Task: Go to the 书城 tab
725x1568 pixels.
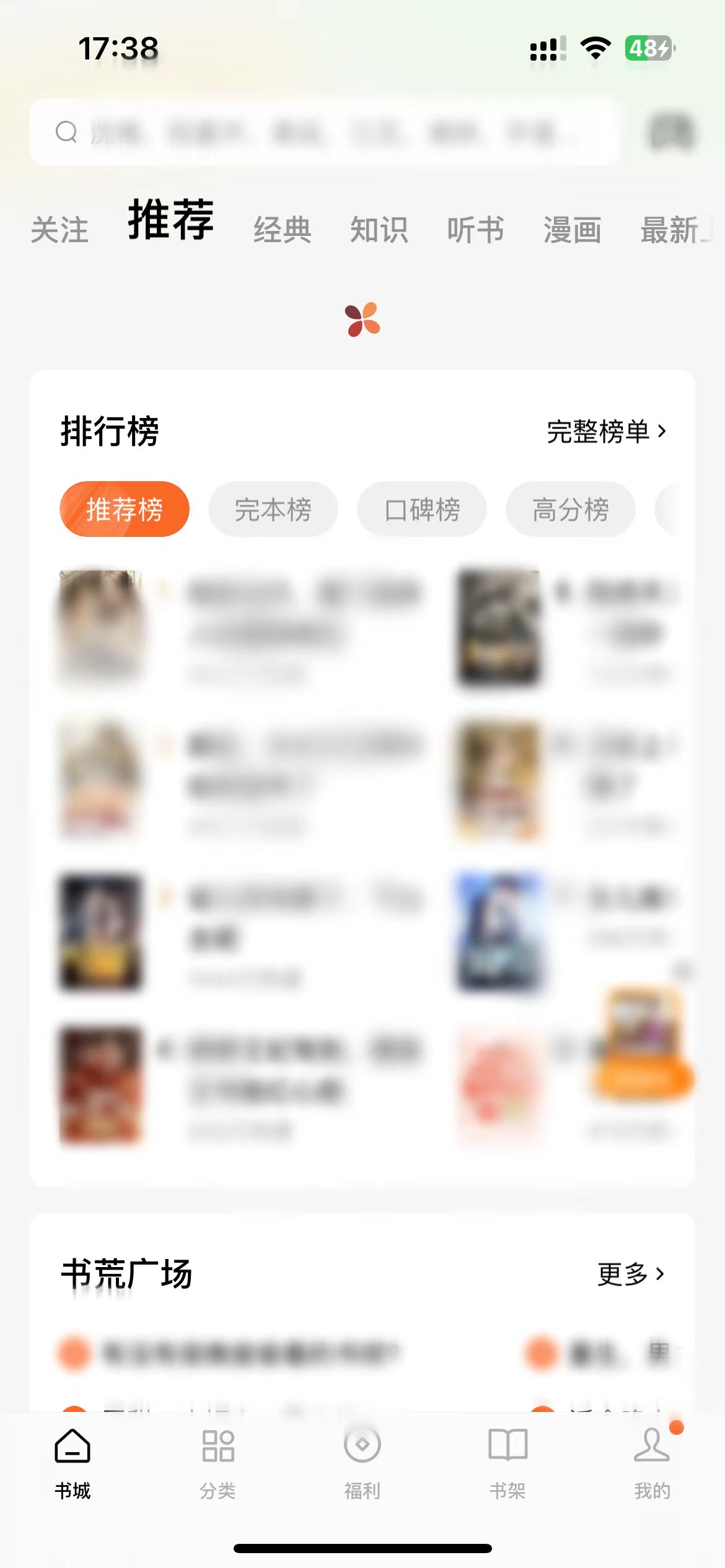Action: pos(72,1463)
